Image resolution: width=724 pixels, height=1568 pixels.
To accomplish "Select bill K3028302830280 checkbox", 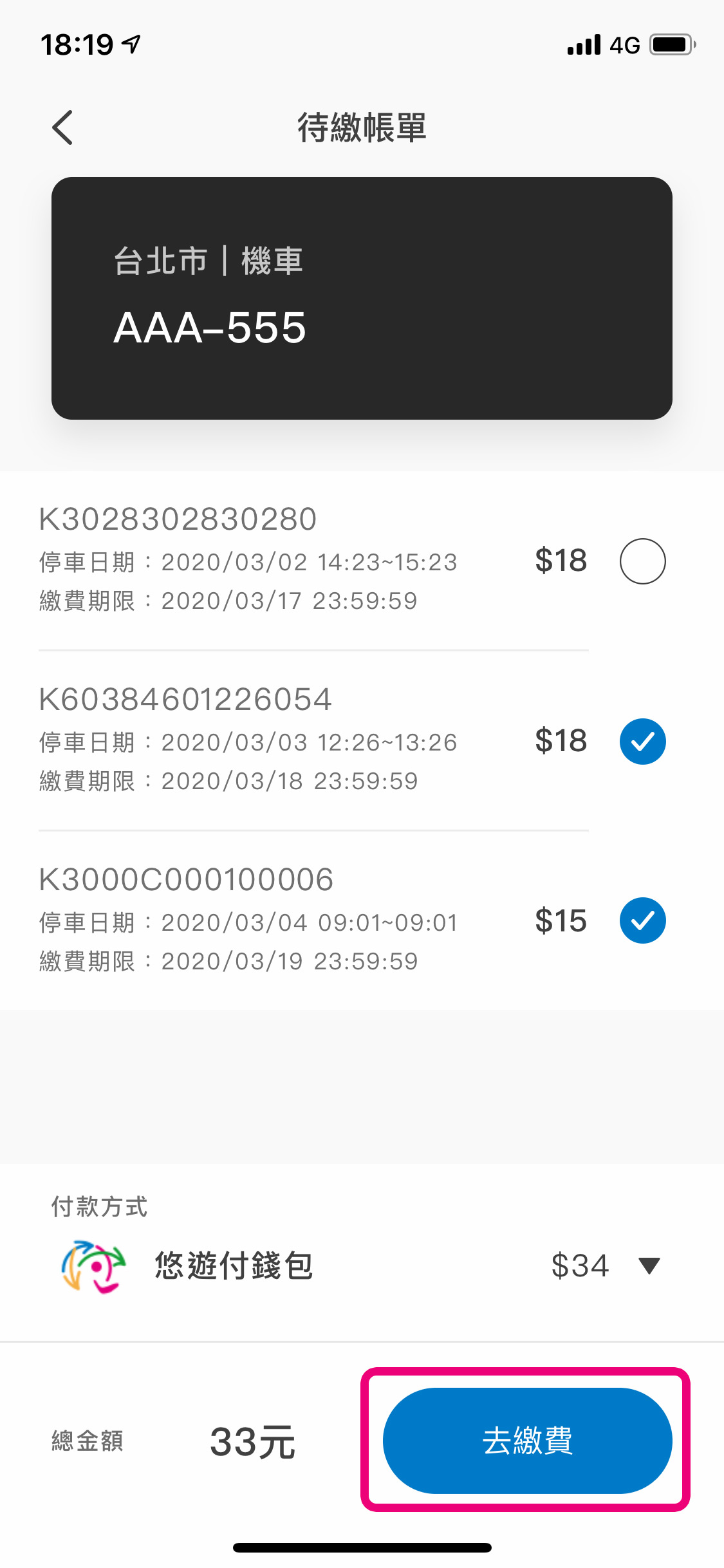I will click(x=642, y=561).
